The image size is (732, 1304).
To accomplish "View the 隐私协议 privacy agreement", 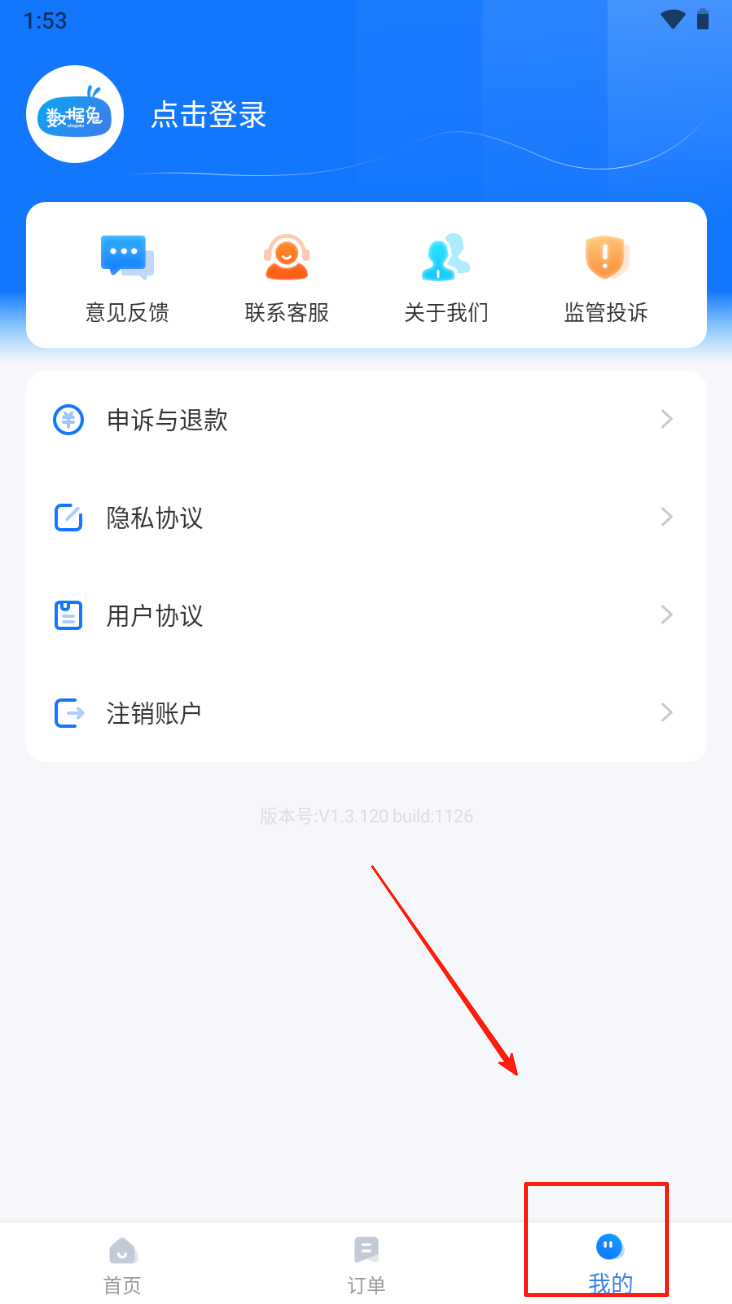I will pyautogui.click(x=366, y=518).
